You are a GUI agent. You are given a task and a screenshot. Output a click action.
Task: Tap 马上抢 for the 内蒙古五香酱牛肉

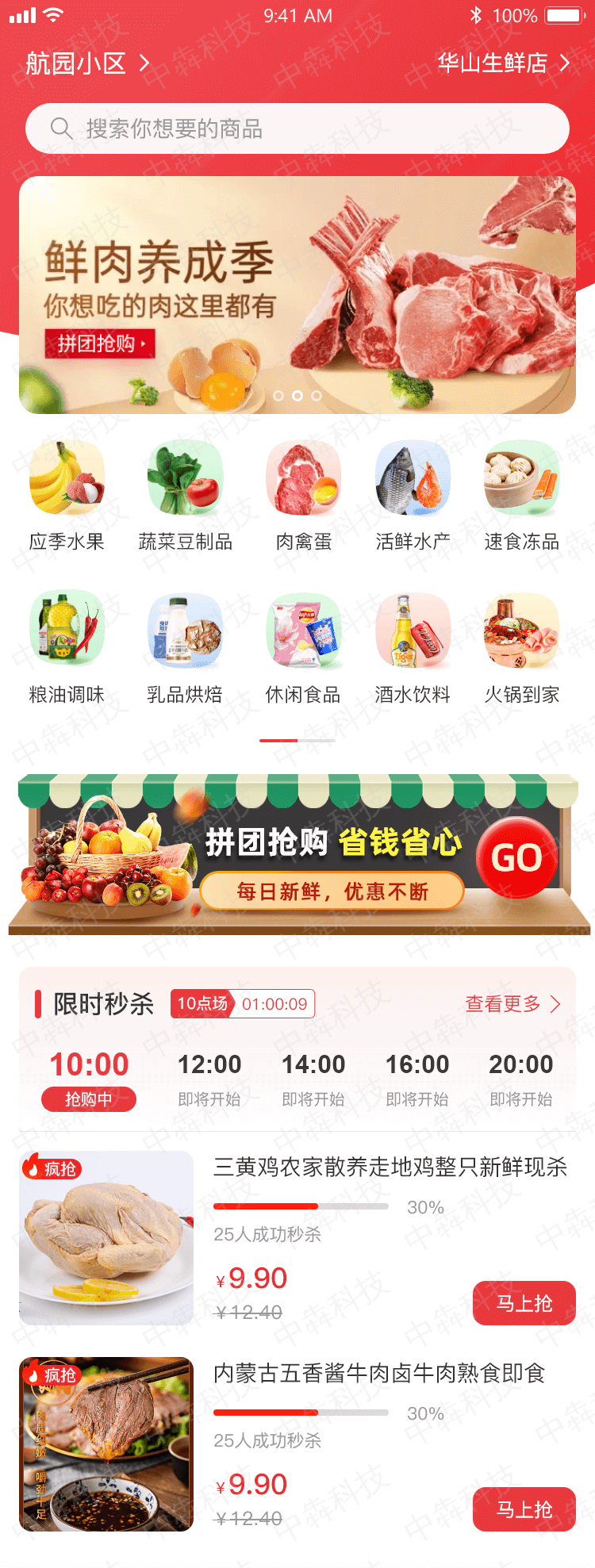(x=524, y=1509)
